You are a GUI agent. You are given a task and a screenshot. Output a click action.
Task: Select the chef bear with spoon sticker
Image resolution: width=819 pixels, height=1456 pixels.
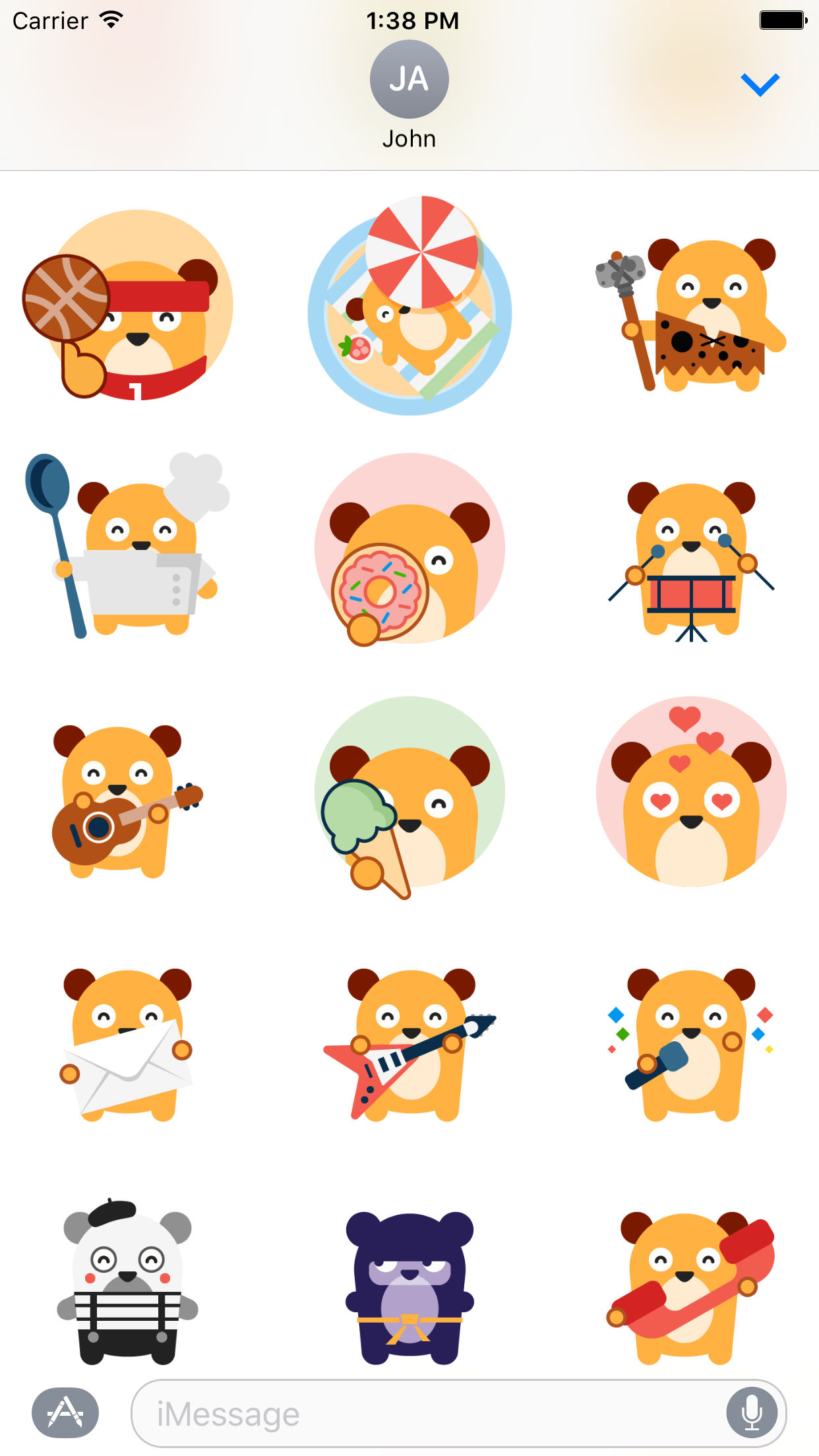(128, 545)
